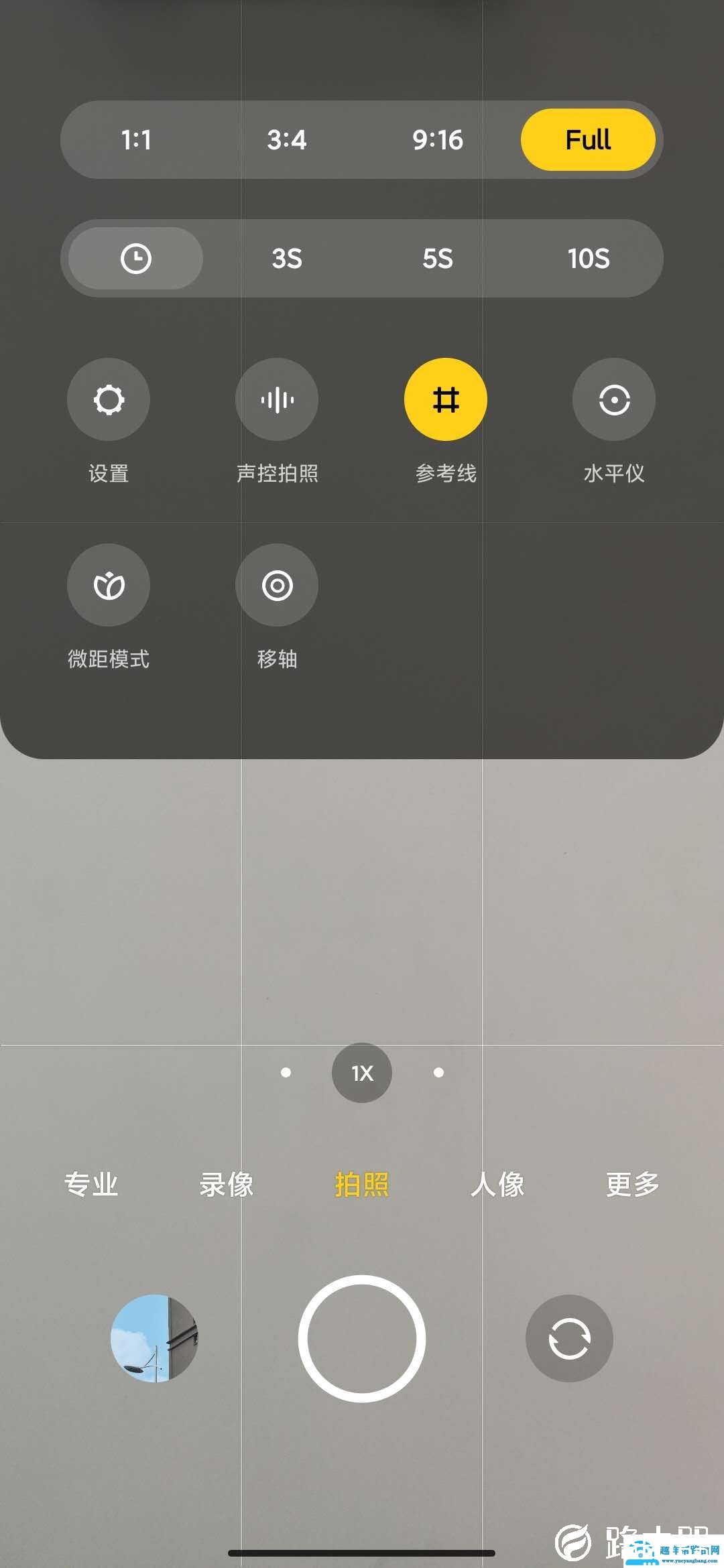Switch aspect ratio to 9:16
This screenshot has height=1568, width=724.
[437, 140]
